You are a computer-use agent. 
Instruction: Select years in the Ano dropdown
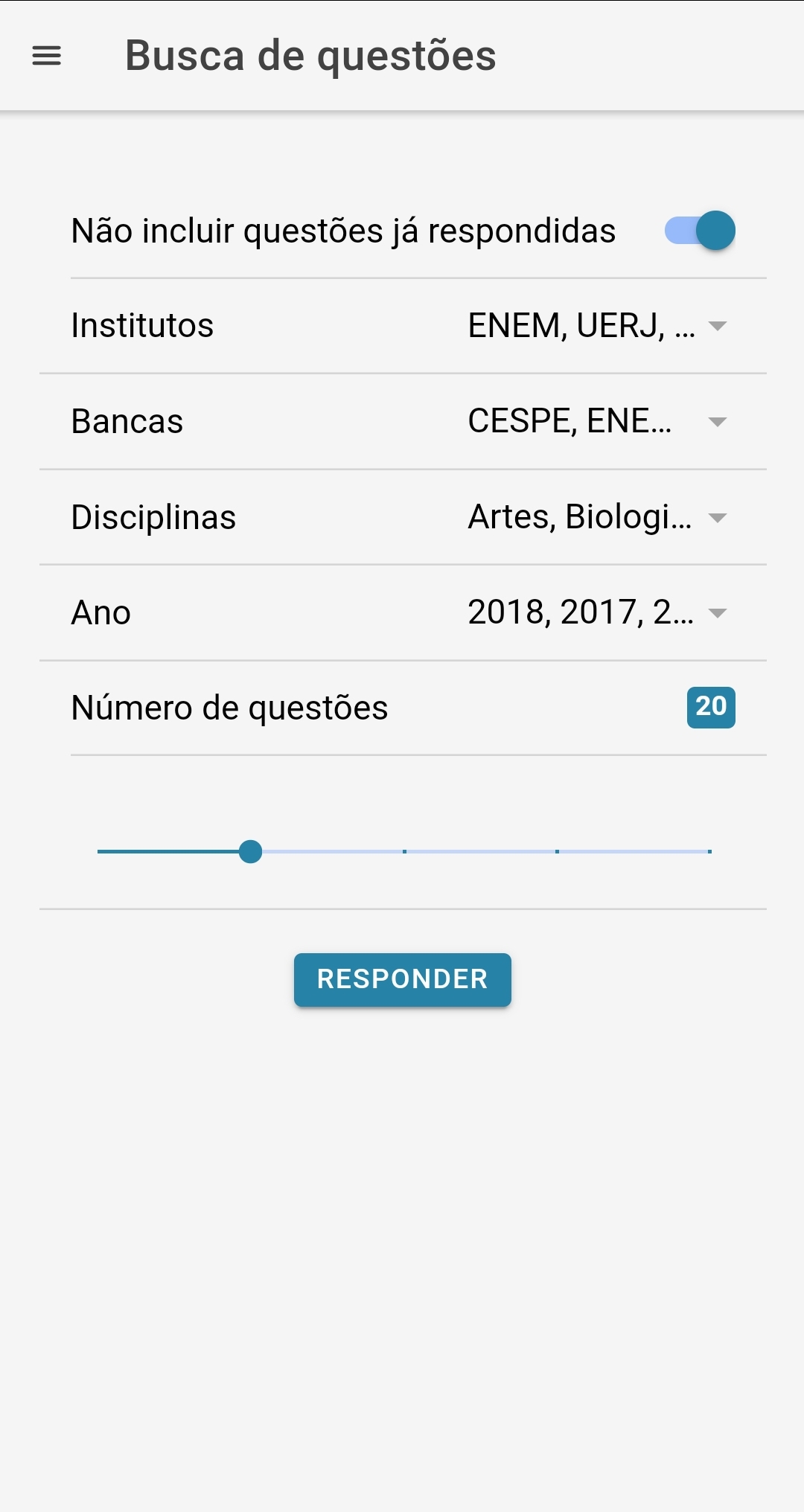pyautogui.click(x=597, y=613)
